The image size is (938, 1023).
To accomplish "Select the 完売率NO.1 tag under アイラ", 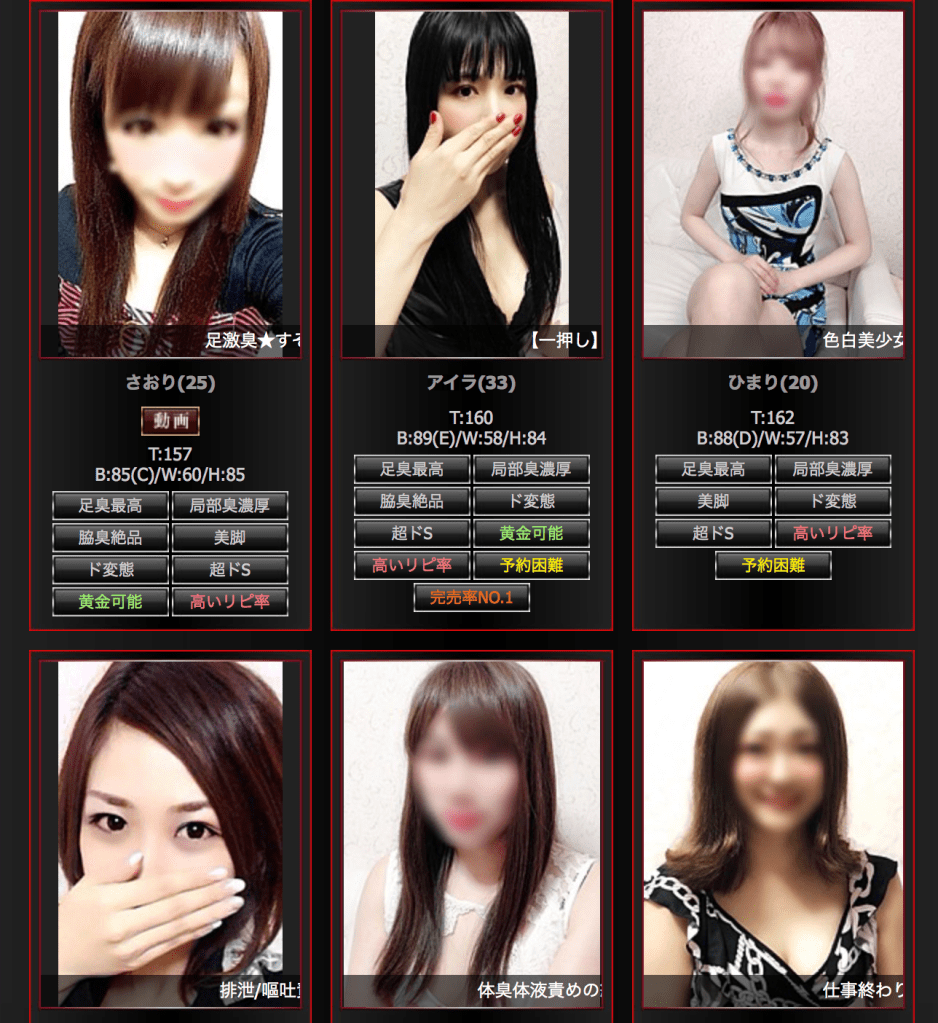I will 471,598.
